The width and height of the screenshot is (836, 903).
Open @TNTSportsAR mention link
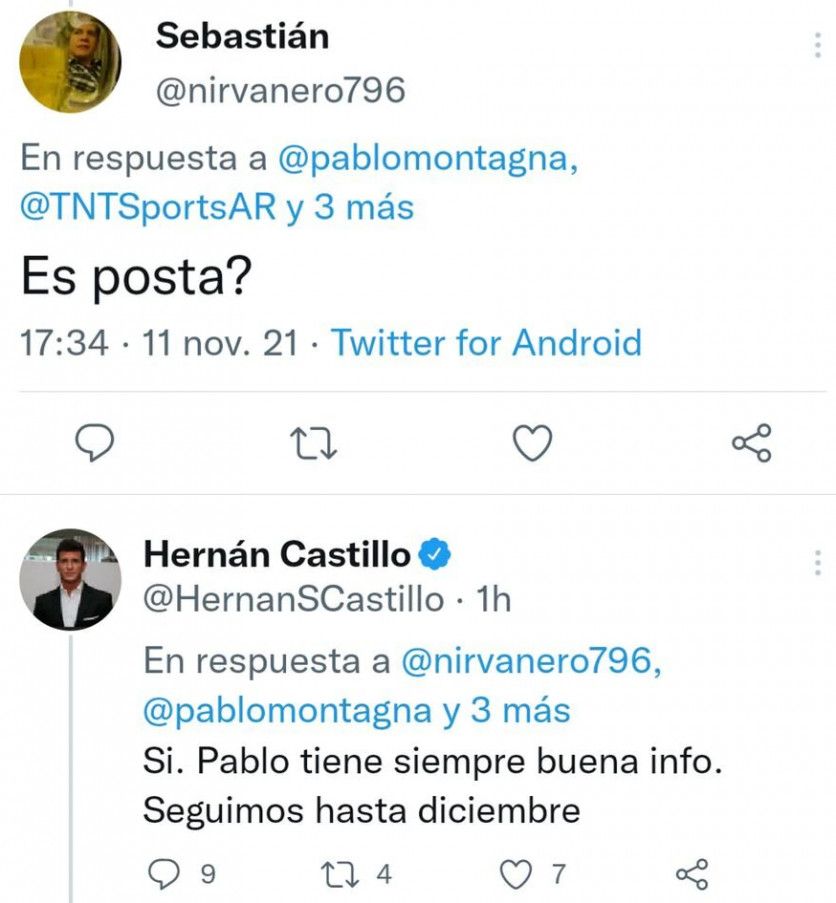(x=149, y=207)
